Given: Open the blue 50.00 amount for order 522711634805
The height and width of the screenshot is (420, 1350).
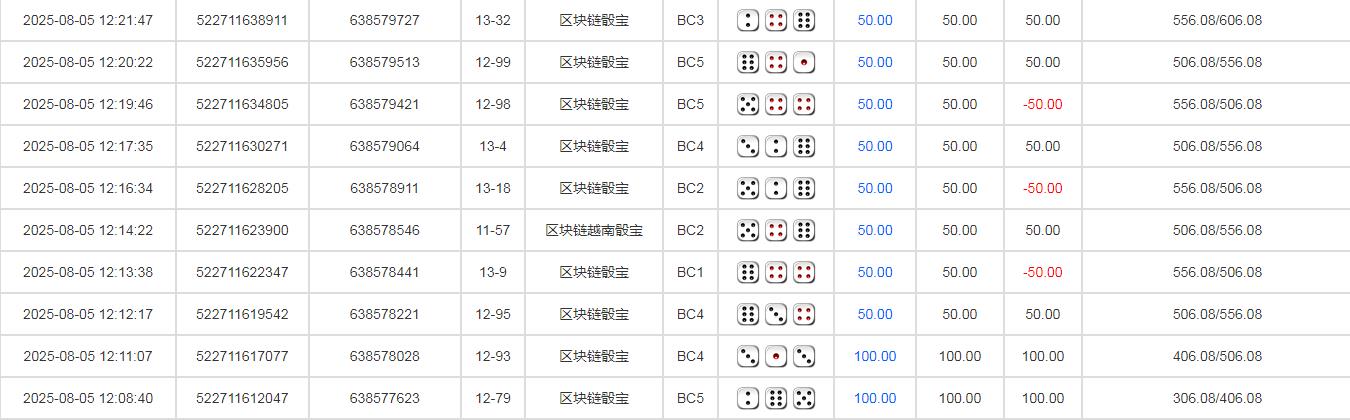Looking at the screenshot, I should click(874, 104).
